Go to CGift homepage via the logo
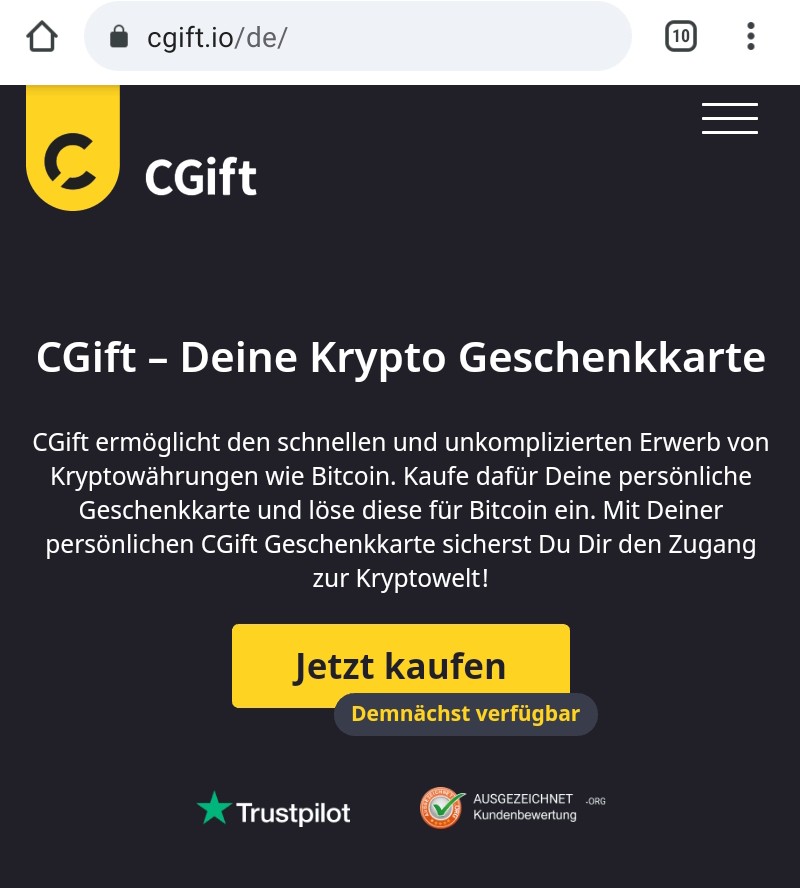Image resolution: width=800 pixels, height=888 pixels. tap(142, 160)
